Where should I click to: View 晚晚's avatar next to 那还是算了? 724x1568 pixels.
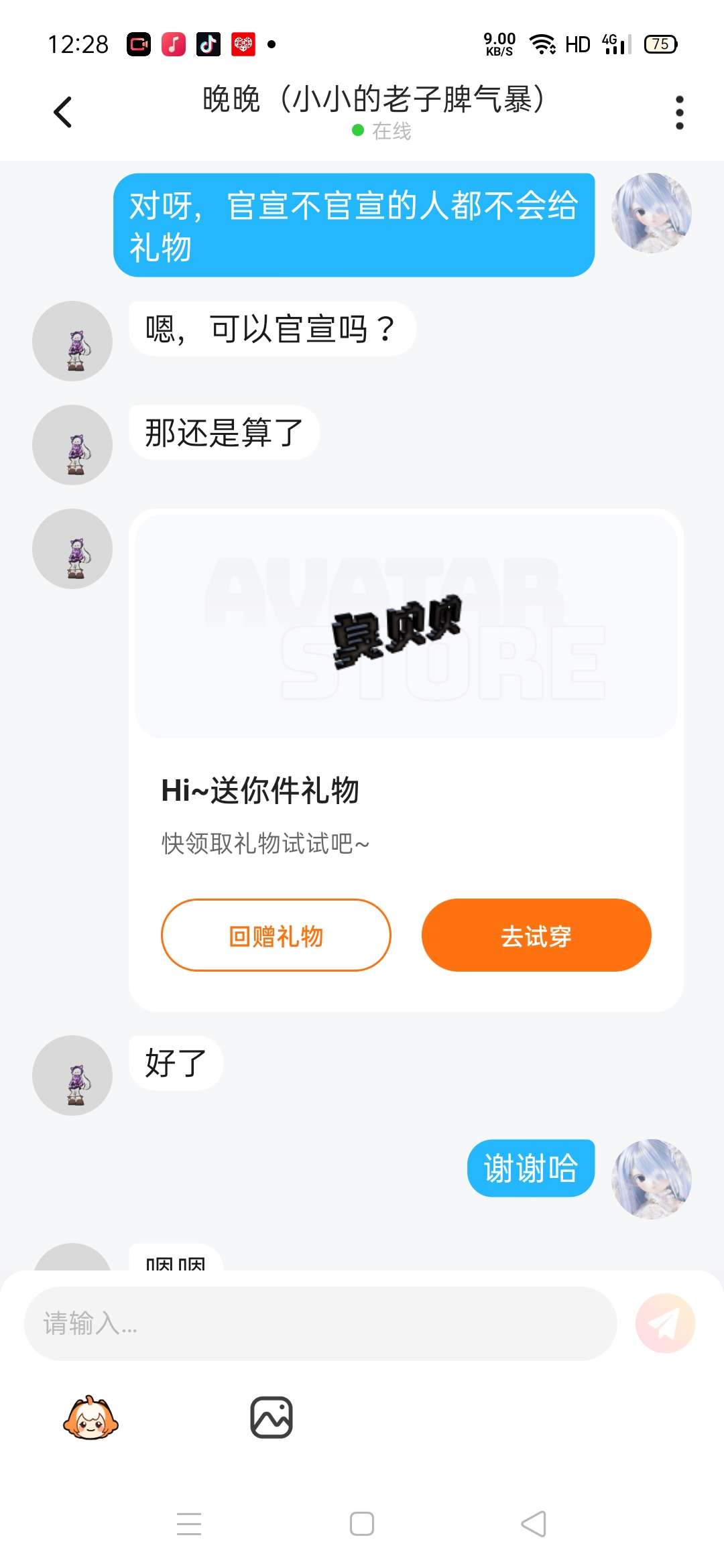[72, 445]
